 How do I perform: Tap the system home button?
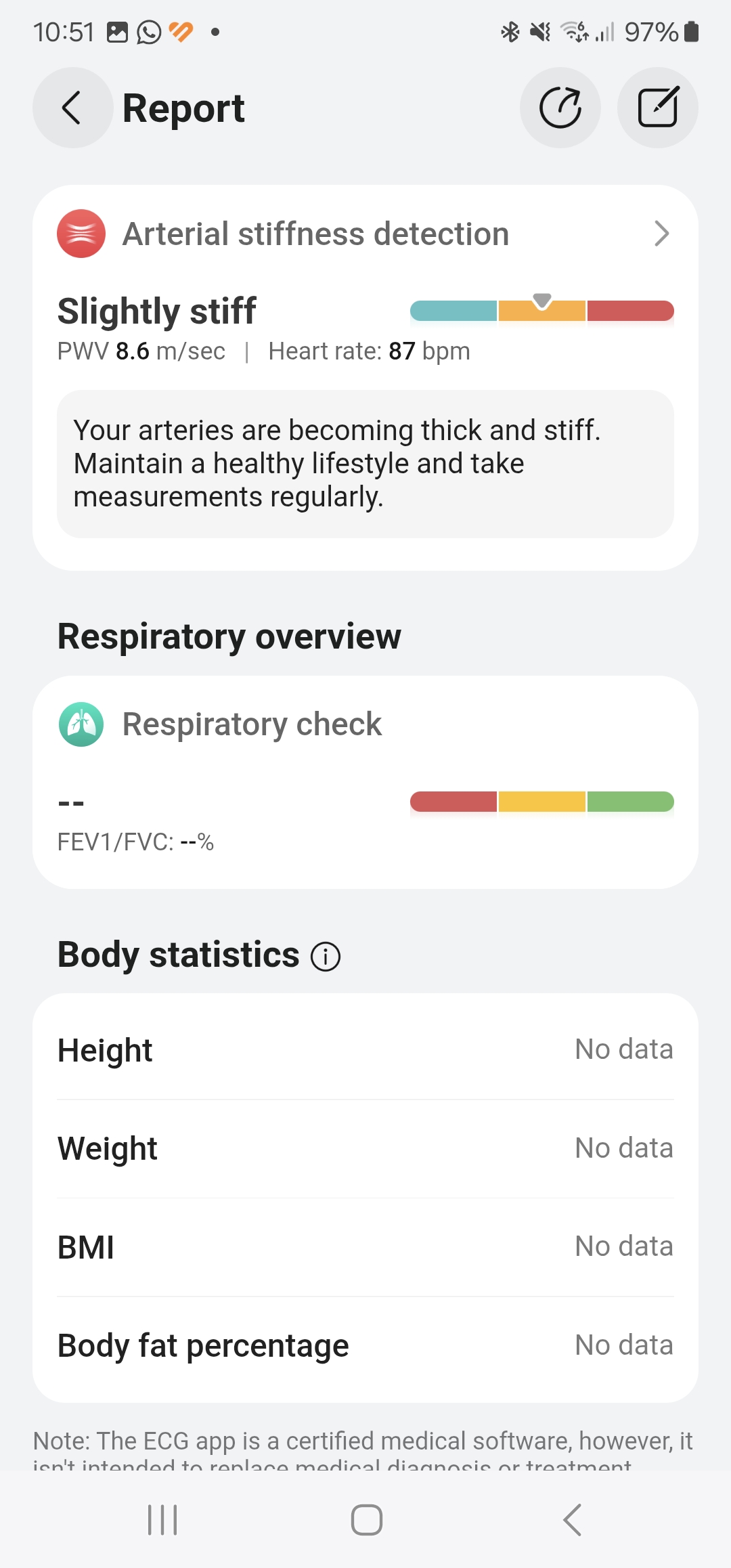[366, 1520]
